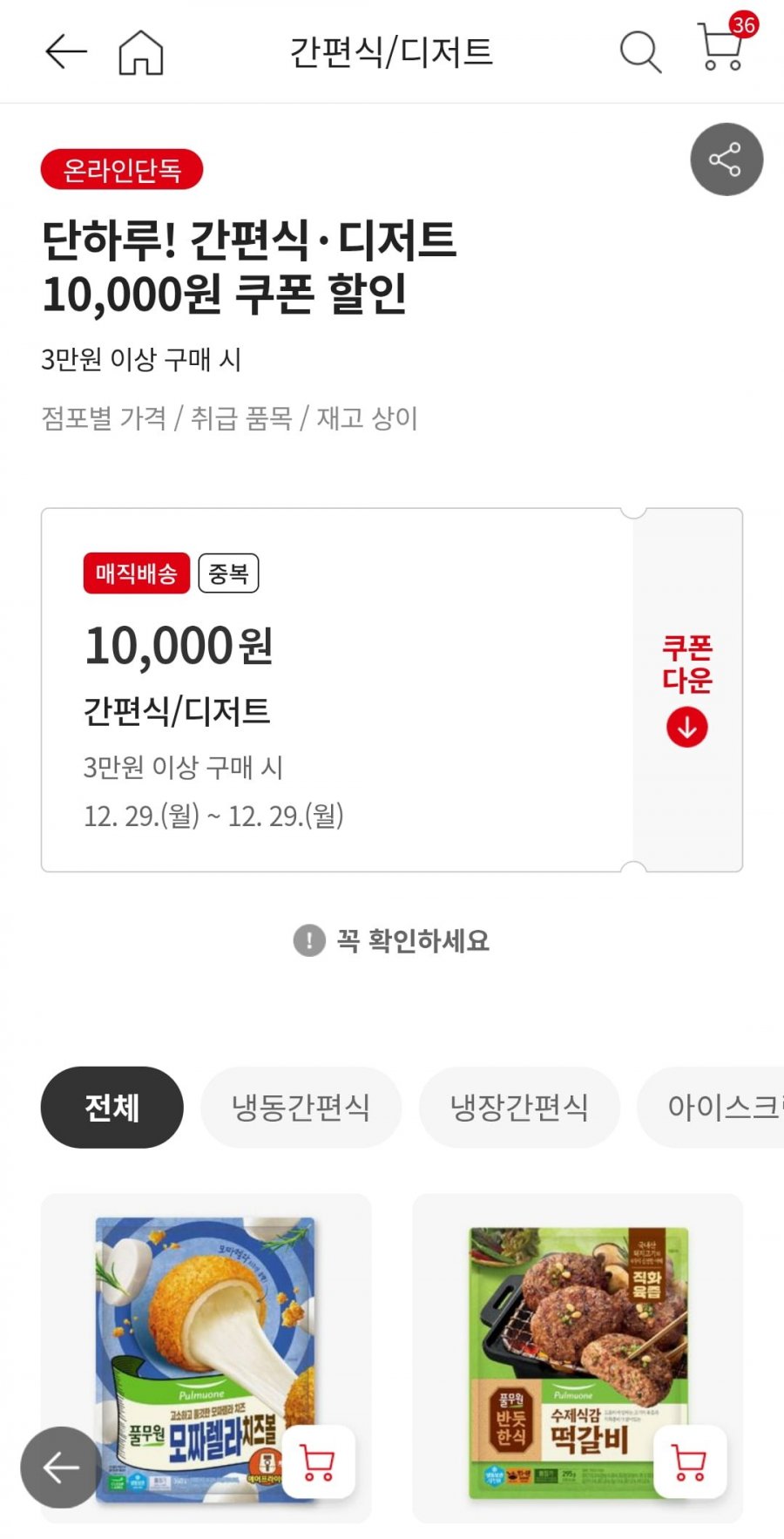
Task: Go back using the top-left arrow
Action: click(66, 52)
